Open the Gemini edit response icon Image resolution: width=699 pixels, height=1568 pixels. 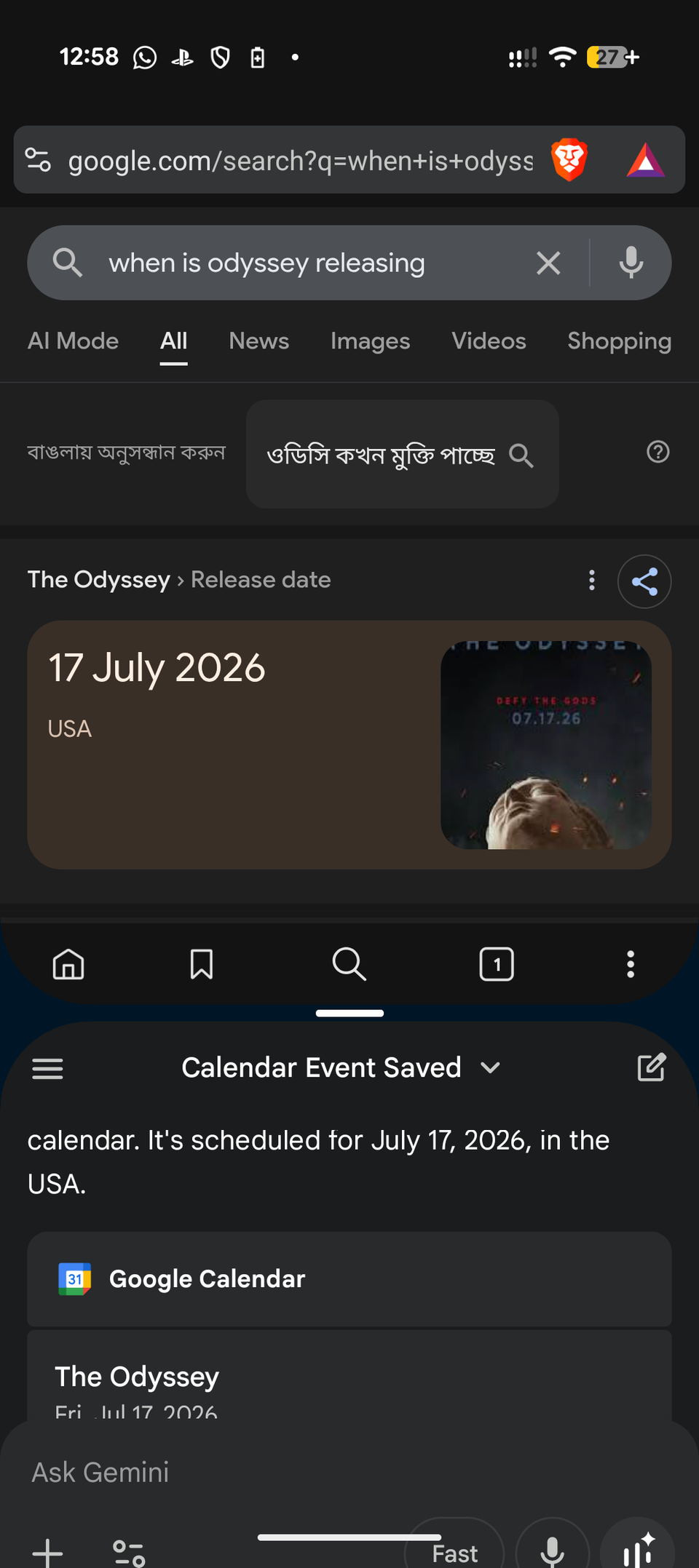click(651, 1067)
